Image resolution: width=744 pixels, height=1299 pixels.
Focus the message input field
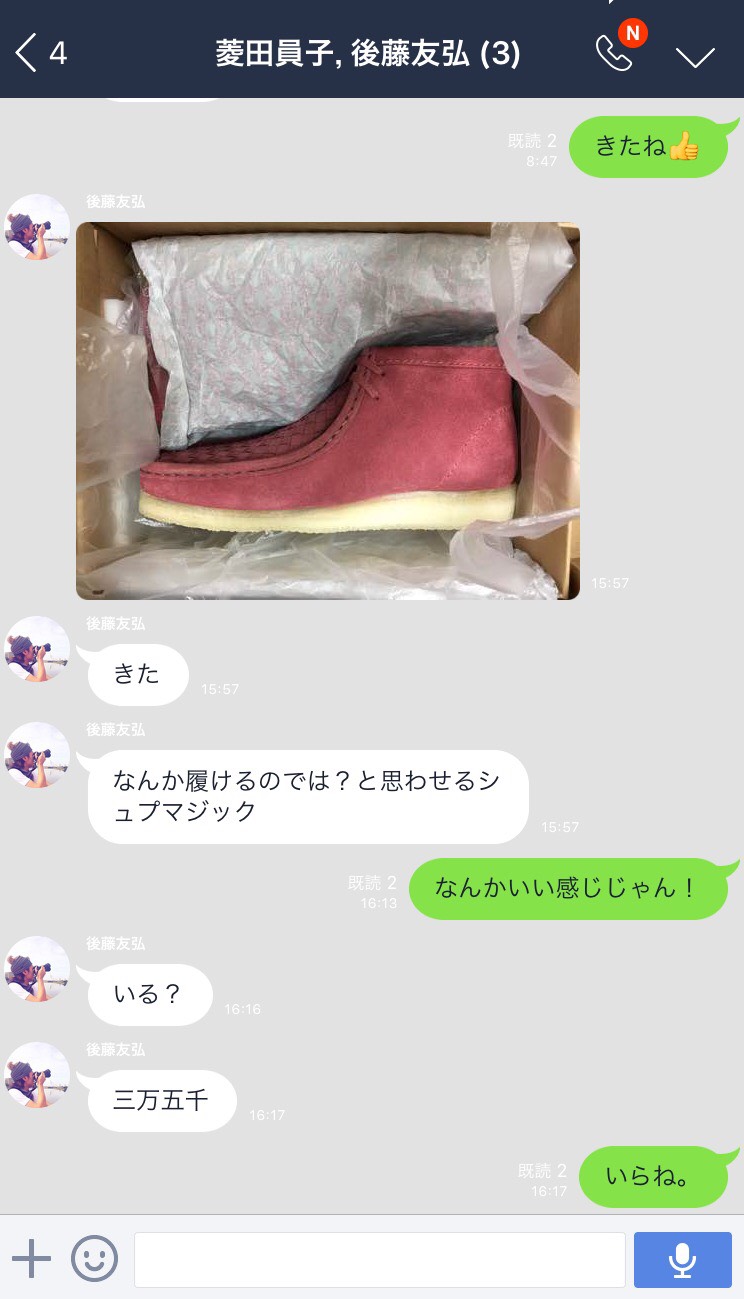click(379, 1259)
